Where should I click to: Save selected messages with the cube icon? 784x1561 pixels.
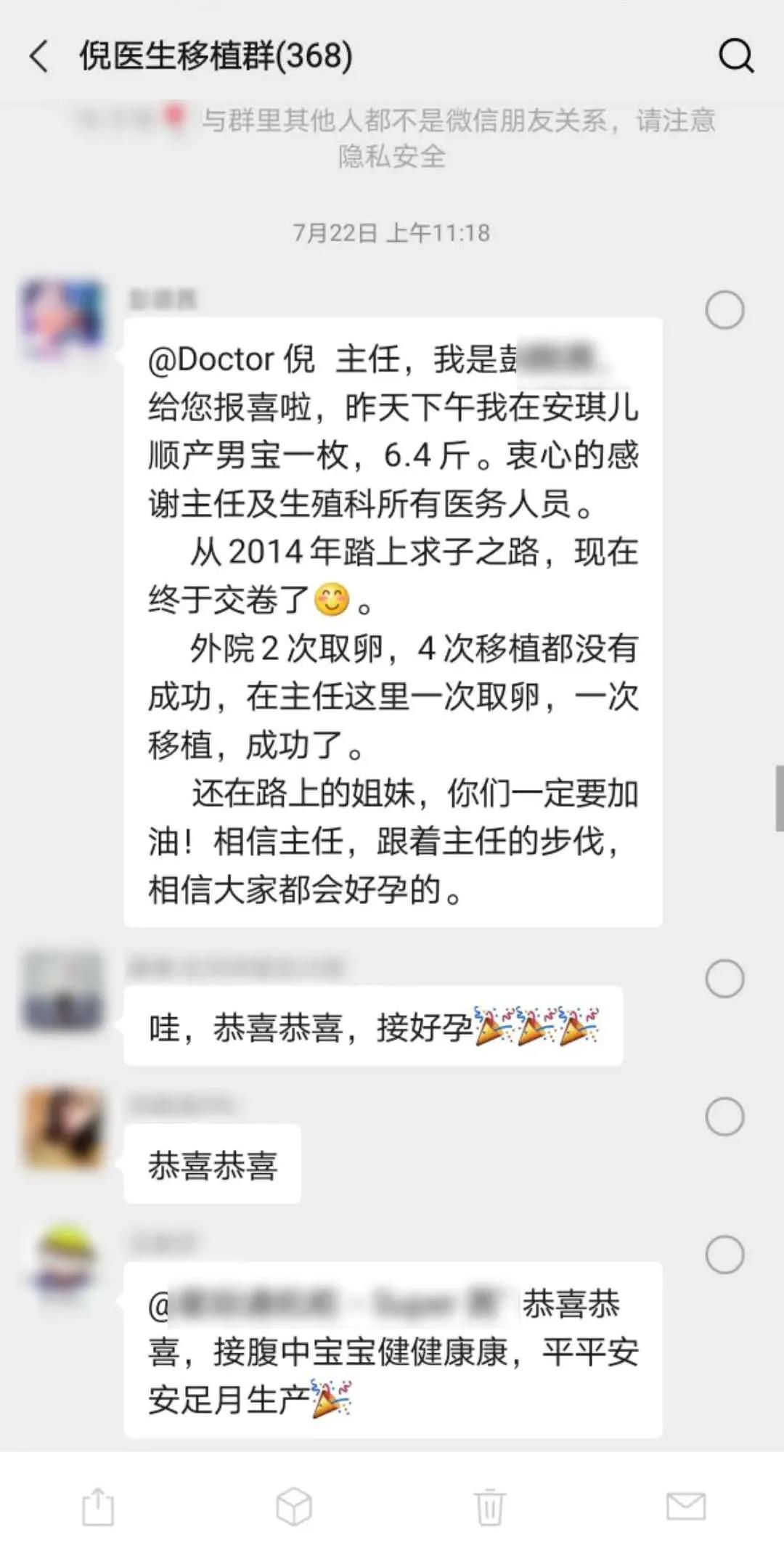294,1507
